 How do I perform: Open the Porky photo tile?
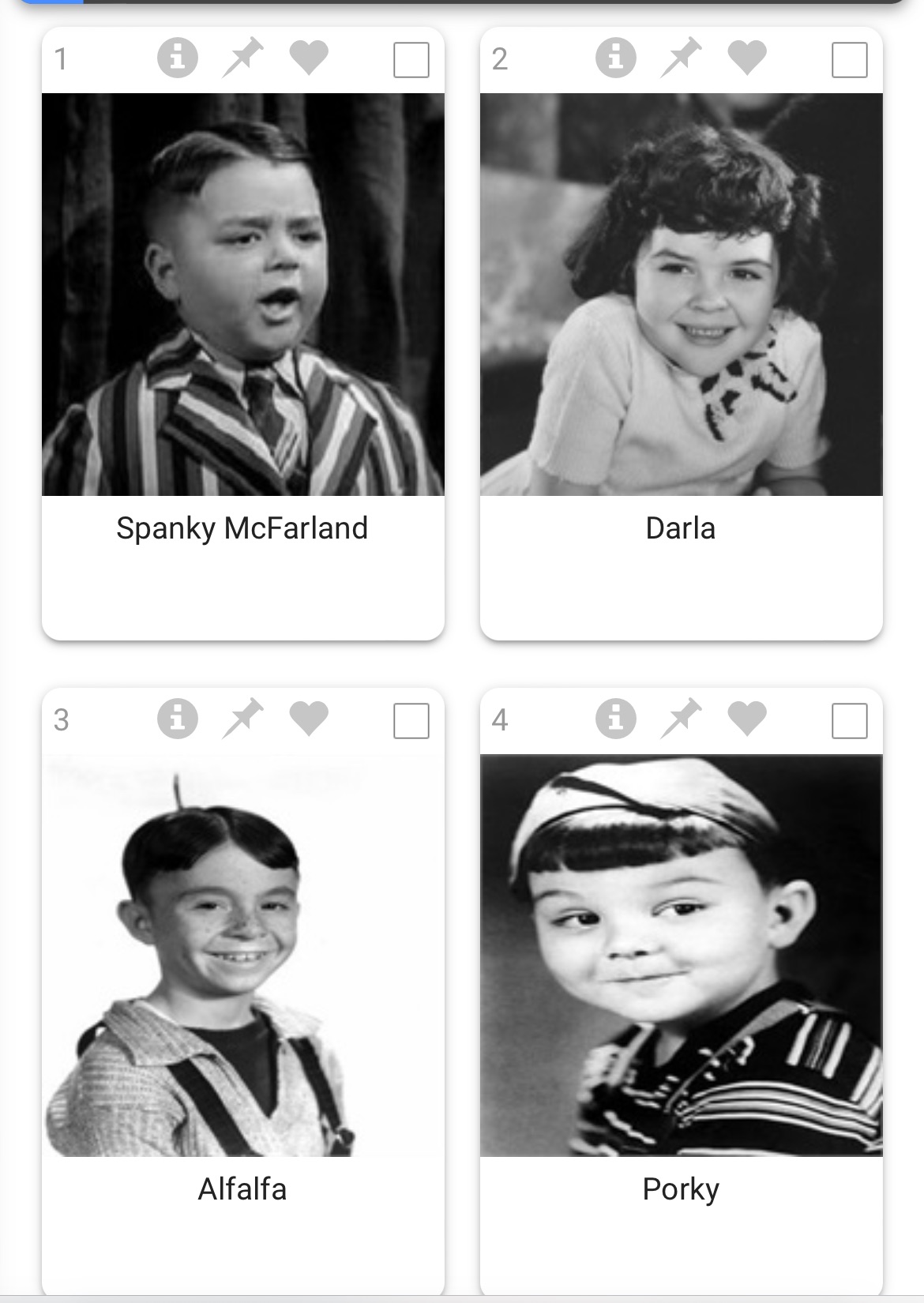(681, 955)
